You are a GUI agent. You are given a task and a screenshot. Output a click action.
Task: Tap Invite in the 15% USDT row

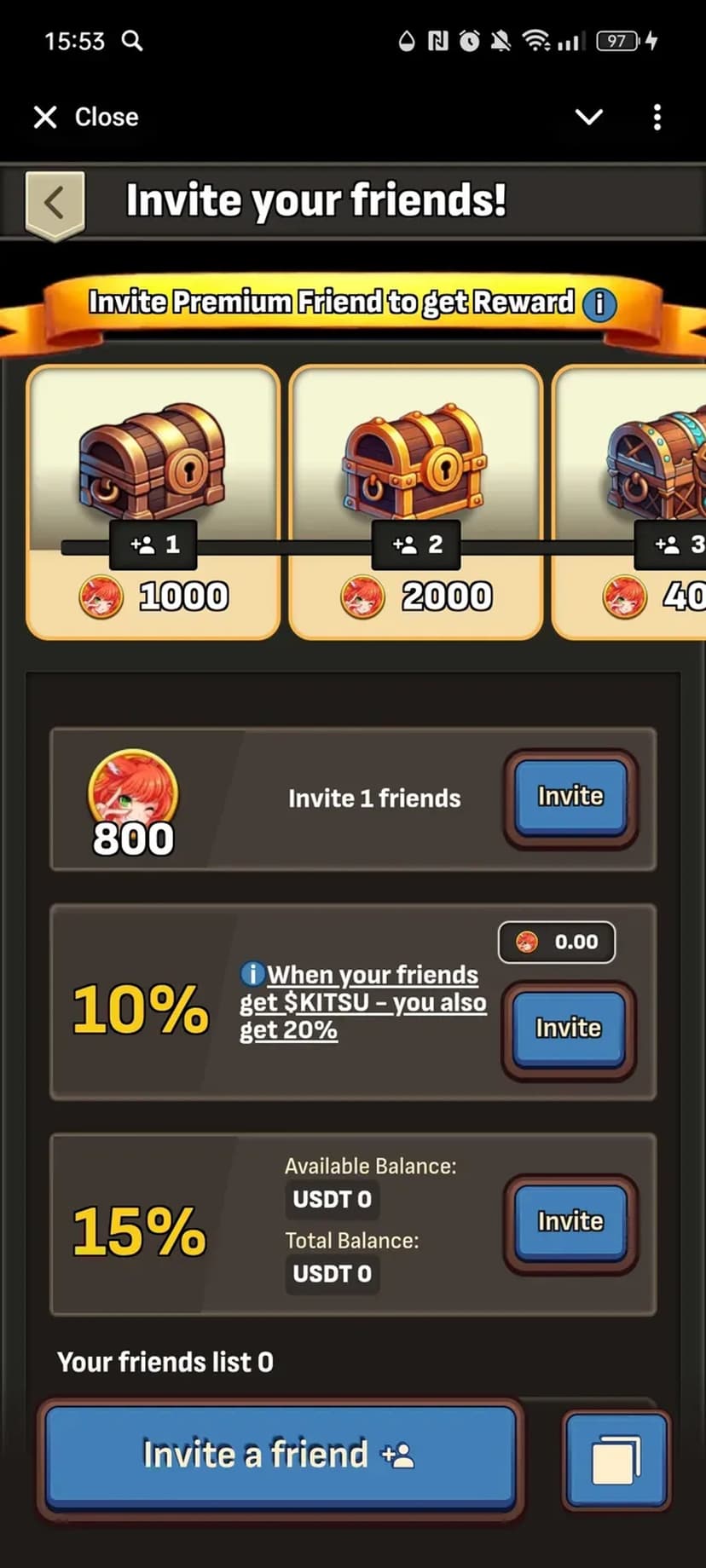tap(570, 1222)
